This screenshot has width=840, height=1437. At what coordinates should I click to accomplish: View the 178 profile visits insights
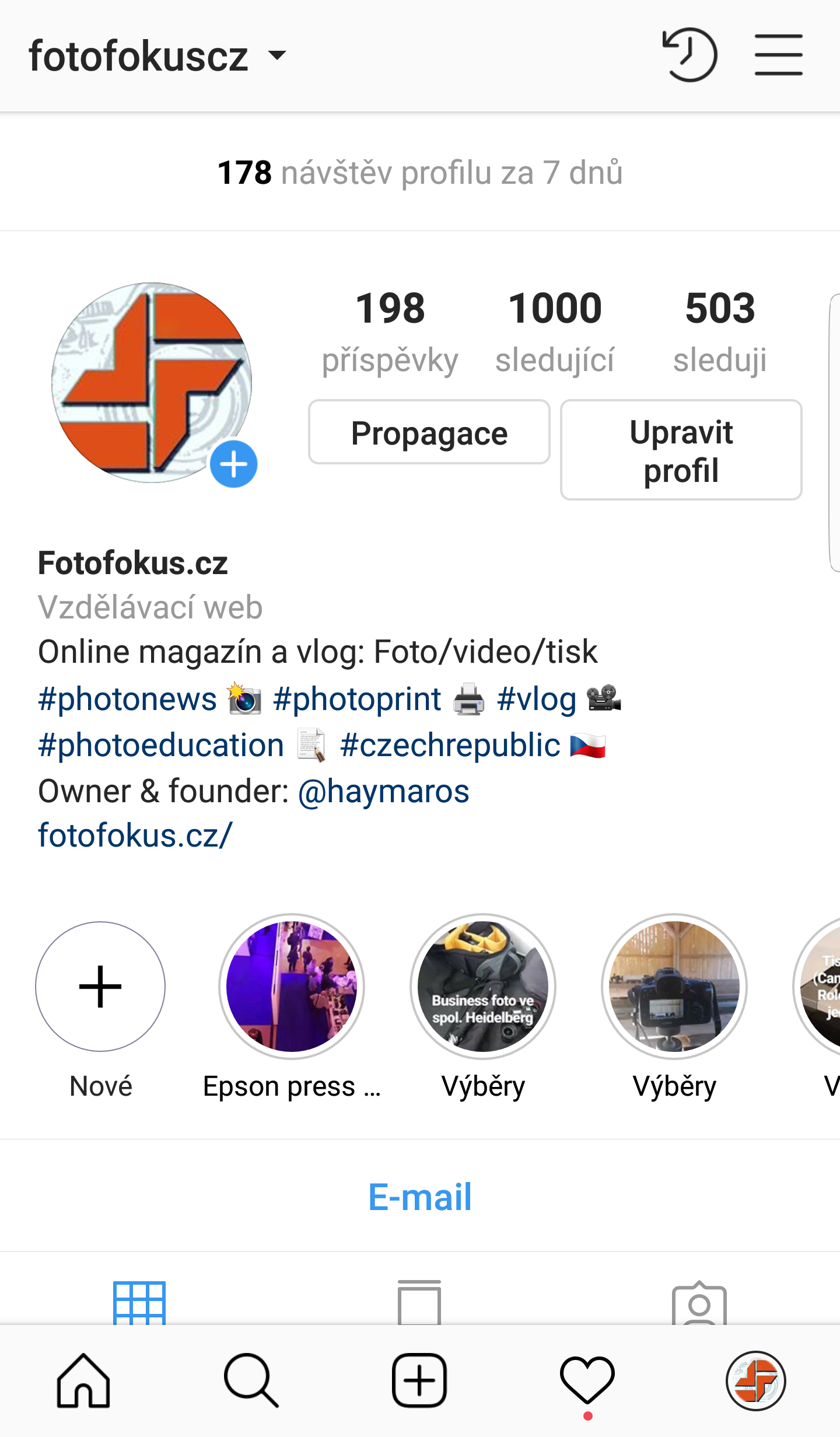(x=419, y=173)
